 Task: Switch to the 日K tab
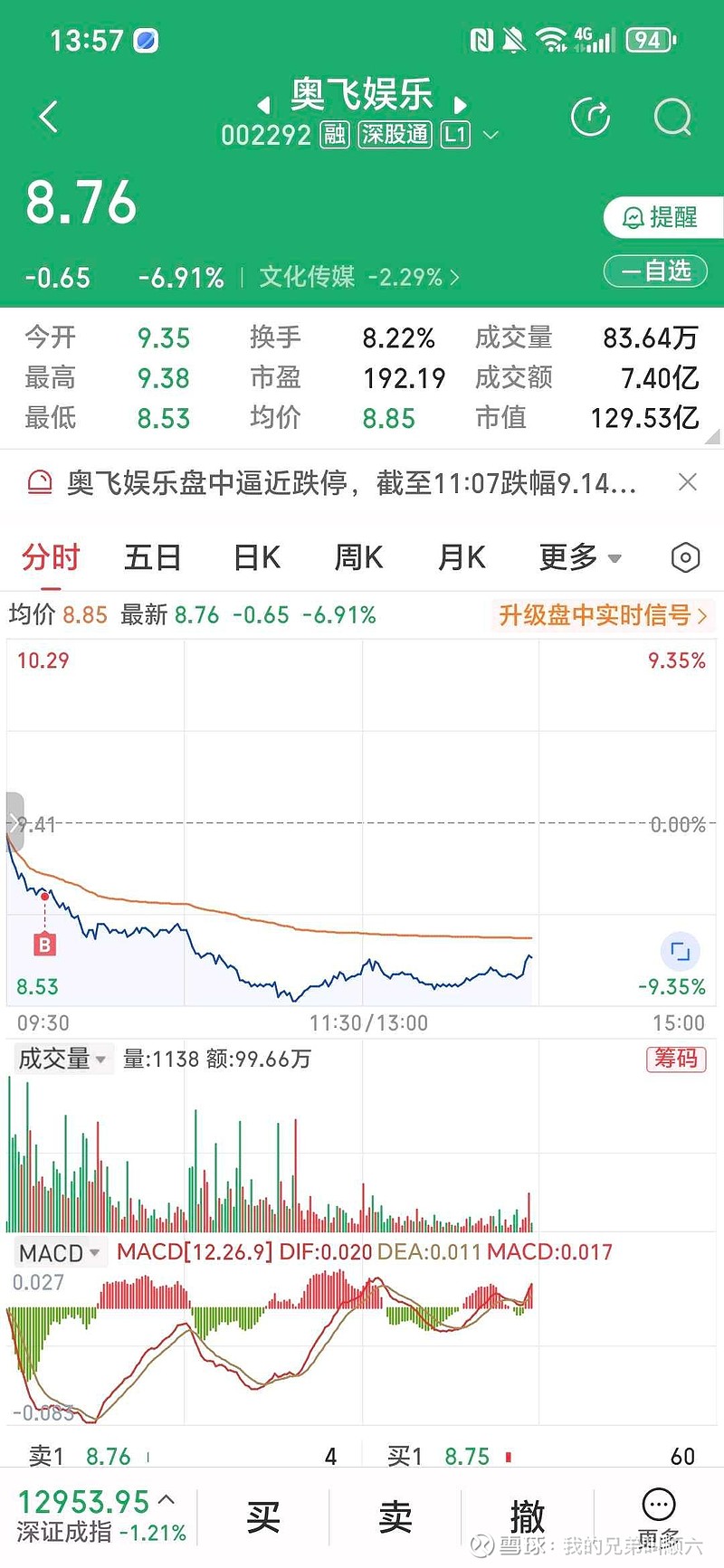(x=256, y=558)
